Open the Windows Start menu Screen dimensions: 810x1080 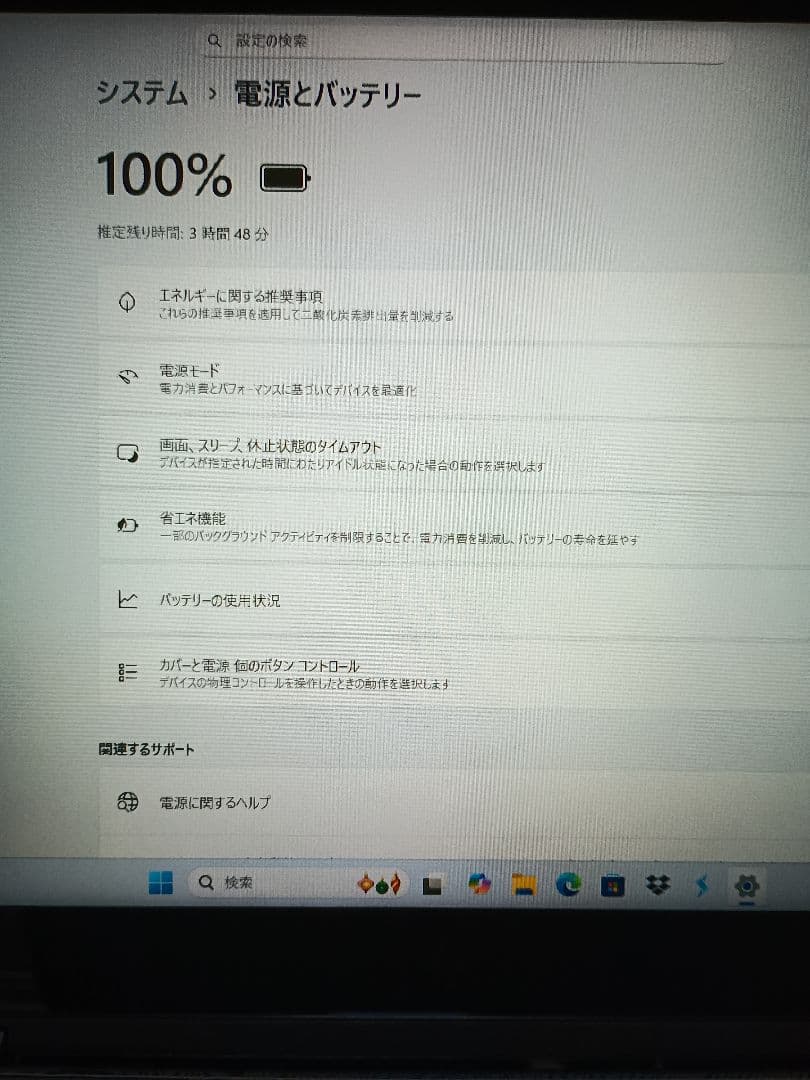160,883
